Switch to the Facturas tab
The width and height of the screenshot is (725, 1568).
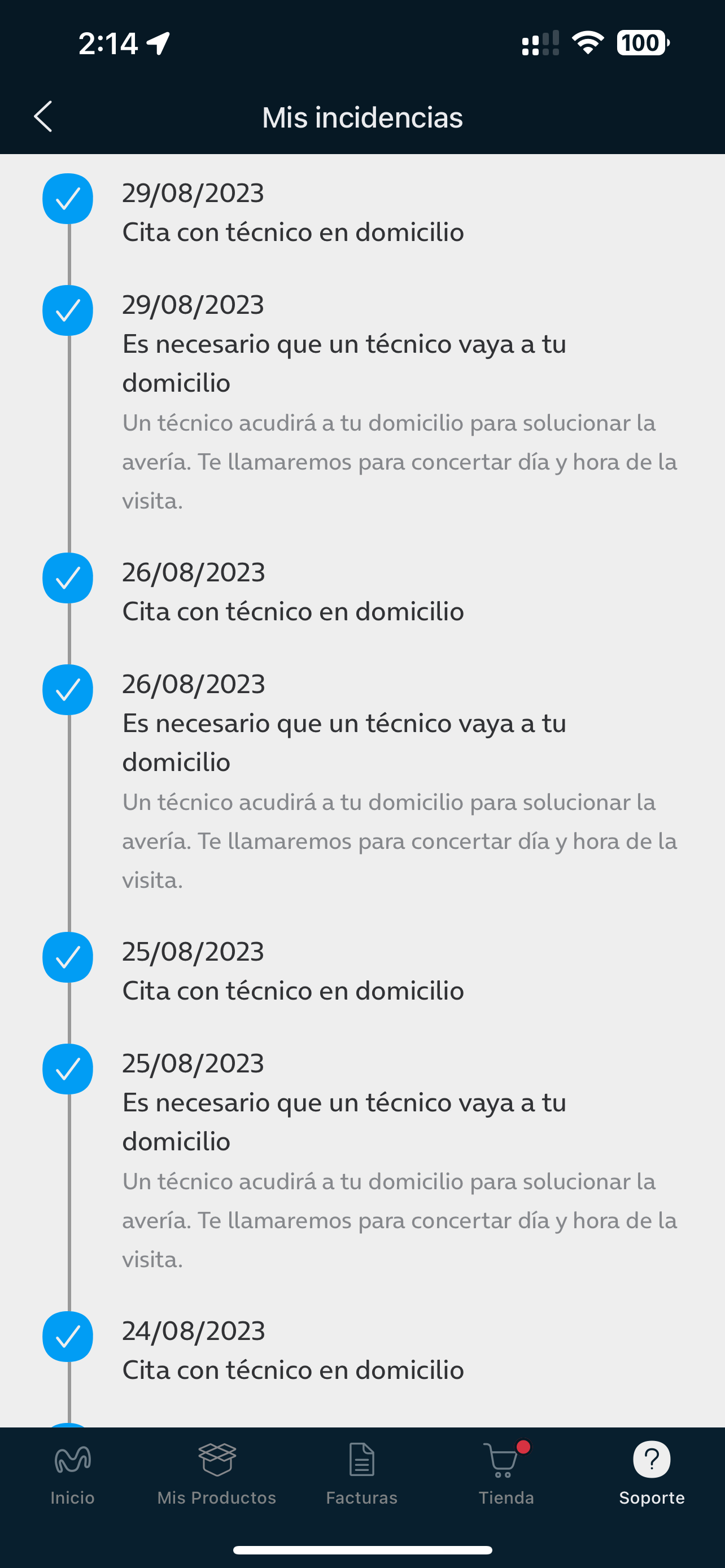361,1474
